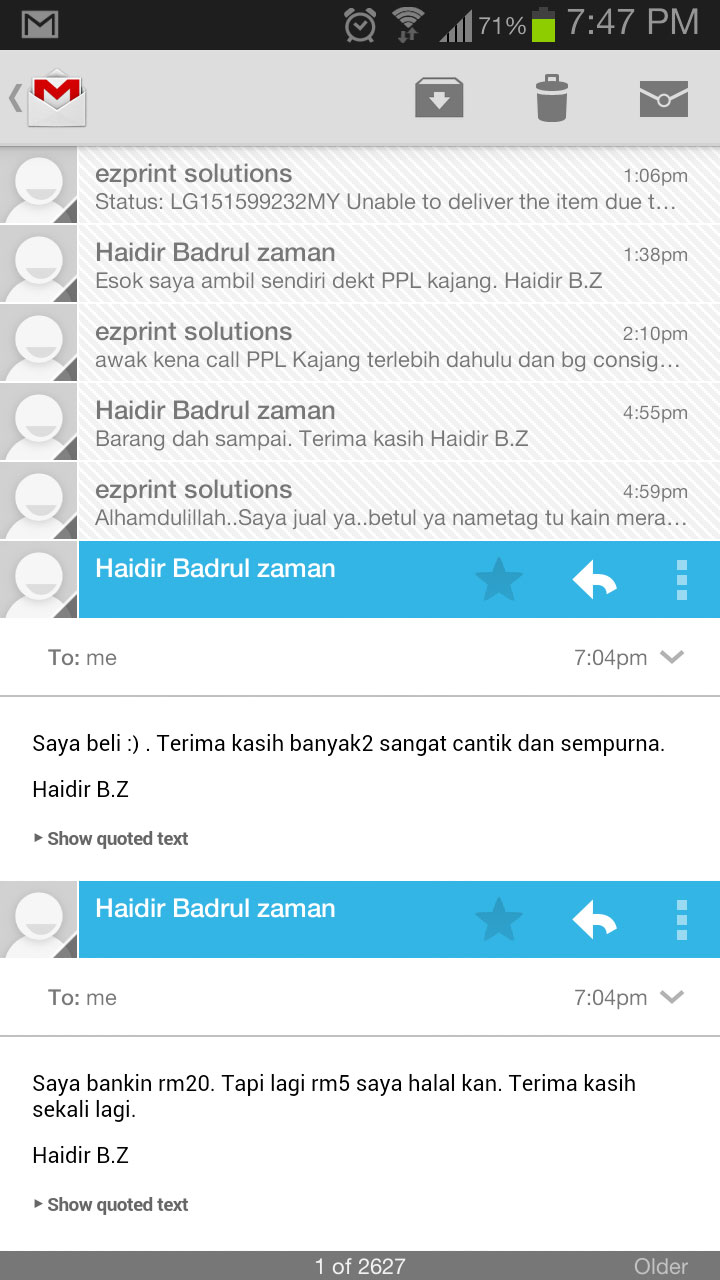The height and width of the screenshot is (1280, 720).
Task: Expand recipient details of "Saya bankin rm20" message
Action: [x=672, y=997]
